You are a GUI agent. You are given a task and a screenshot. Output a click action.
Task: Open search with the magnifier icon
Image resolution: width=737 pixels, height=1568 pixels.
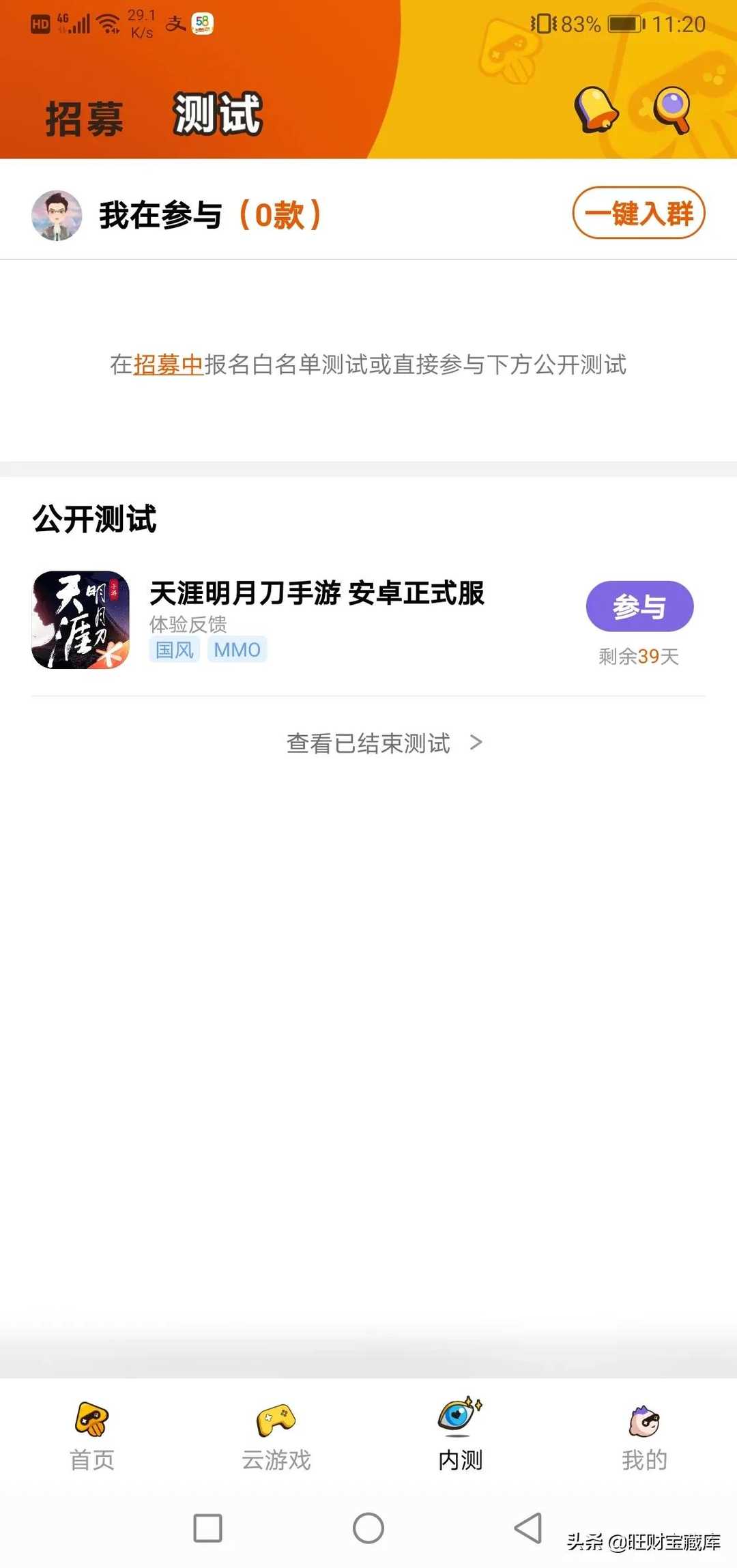coord(673,109)
